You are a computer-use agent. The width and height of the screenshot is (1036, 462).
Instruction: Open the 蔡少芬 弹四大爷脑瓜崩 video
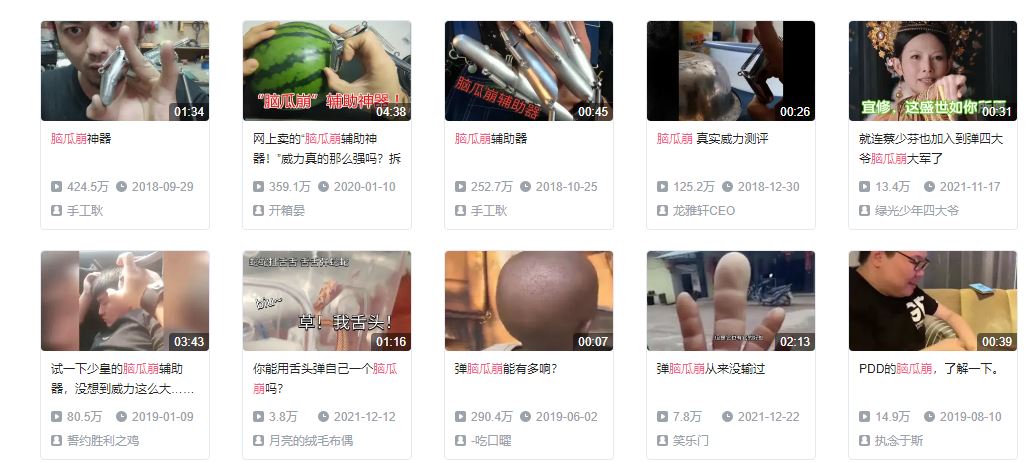(x=932, y=71)
